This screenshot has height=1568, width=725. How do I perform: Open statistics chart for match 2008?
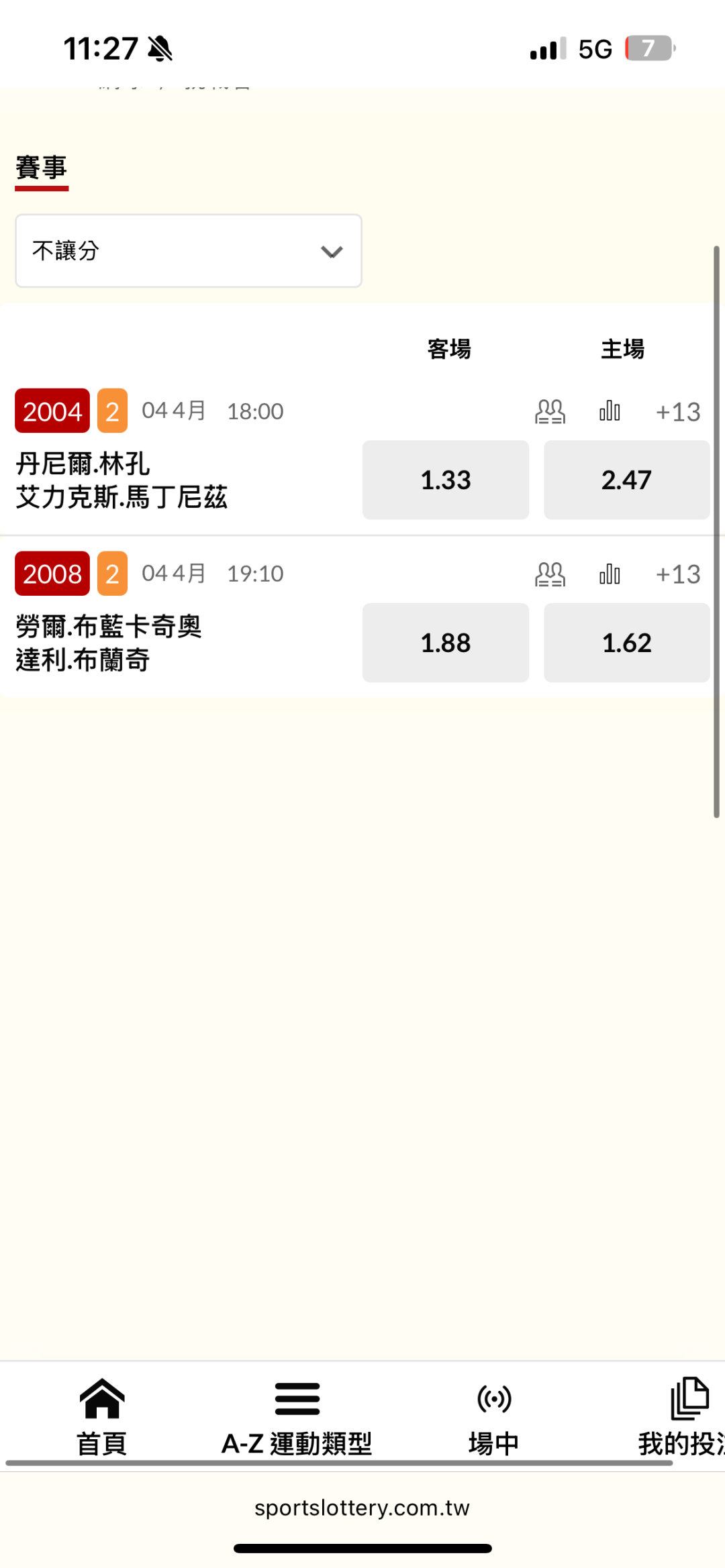coord(610,574)
